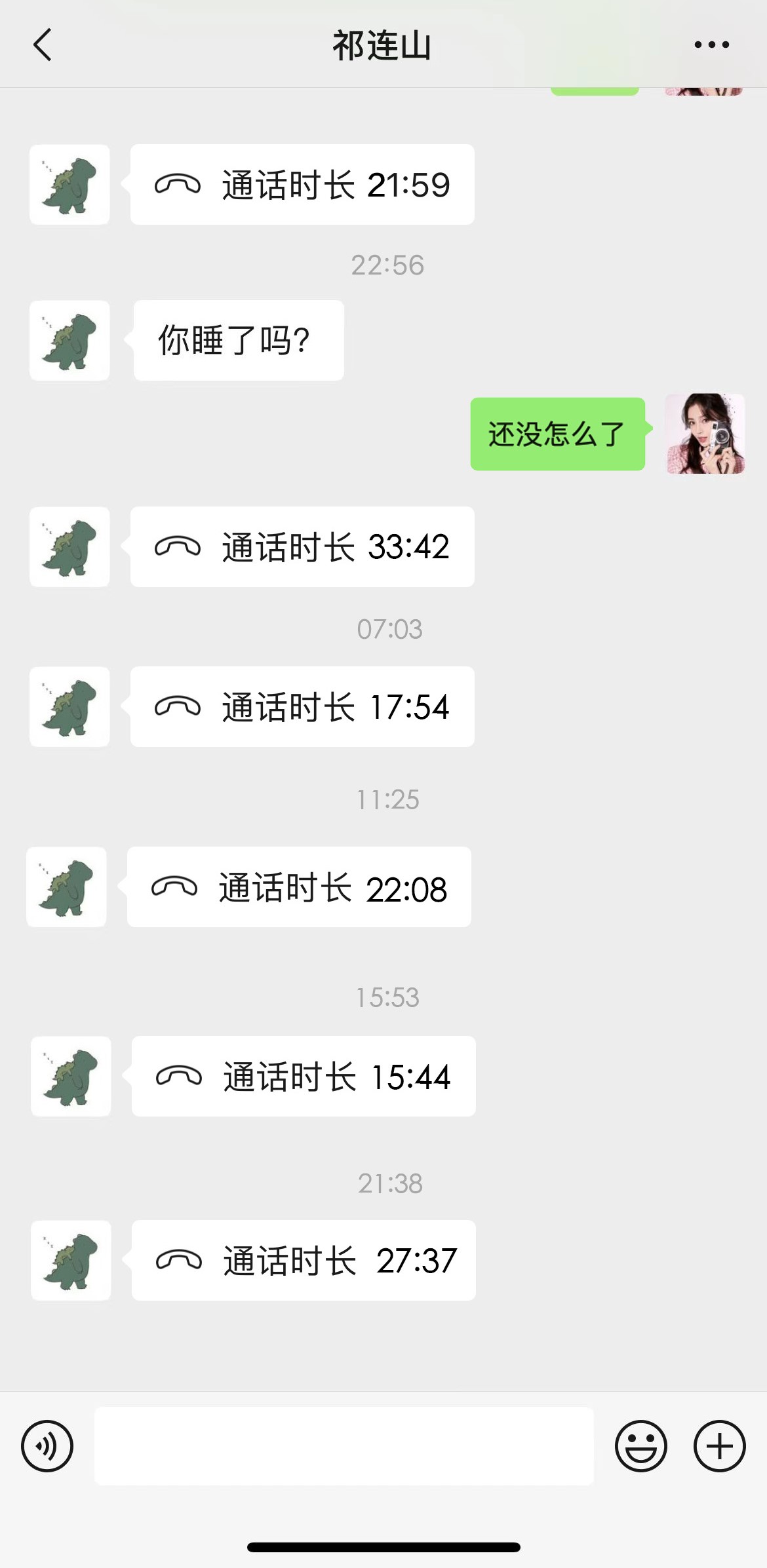This screenshot has width=767, height=1568.
Task: Tap the call record lasting 33:42
Action: [302, 547]
